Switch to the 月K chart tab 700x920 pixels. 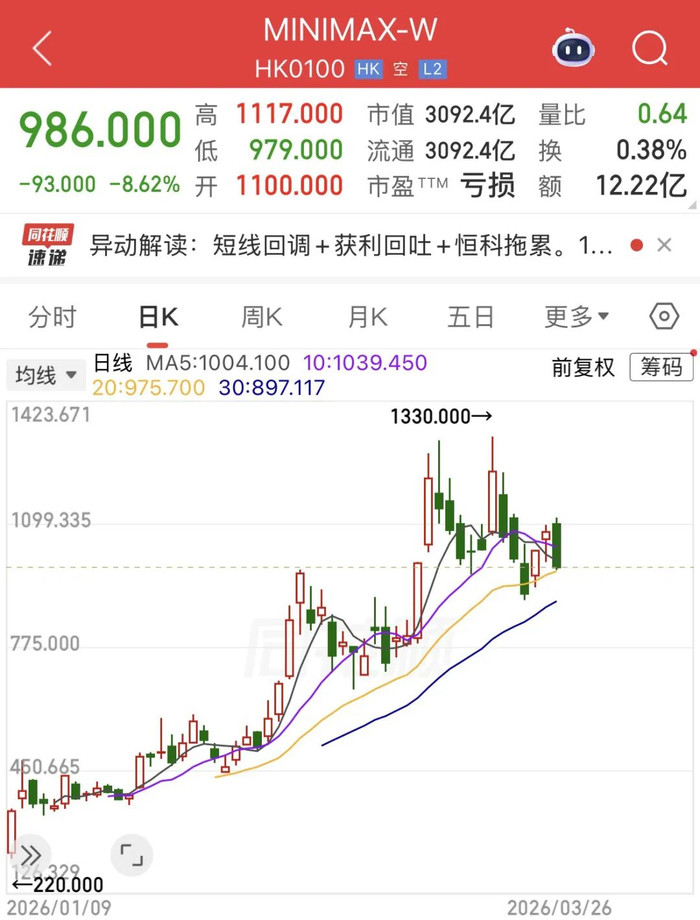coord(367,317)
